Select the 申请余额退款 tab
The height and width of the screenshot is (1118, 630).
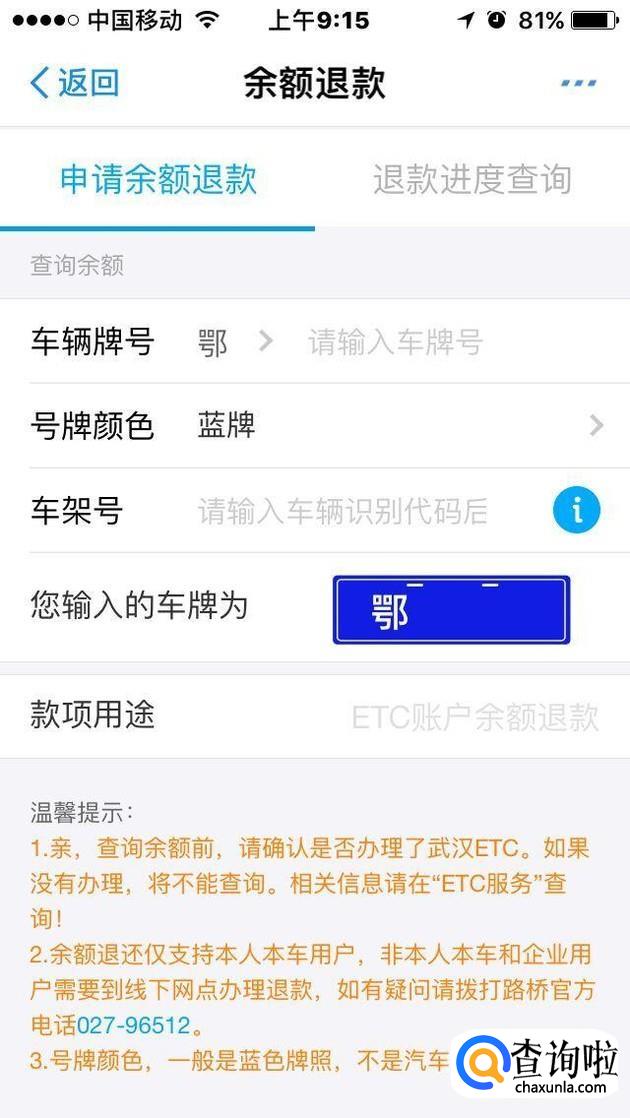coord(158,179)
